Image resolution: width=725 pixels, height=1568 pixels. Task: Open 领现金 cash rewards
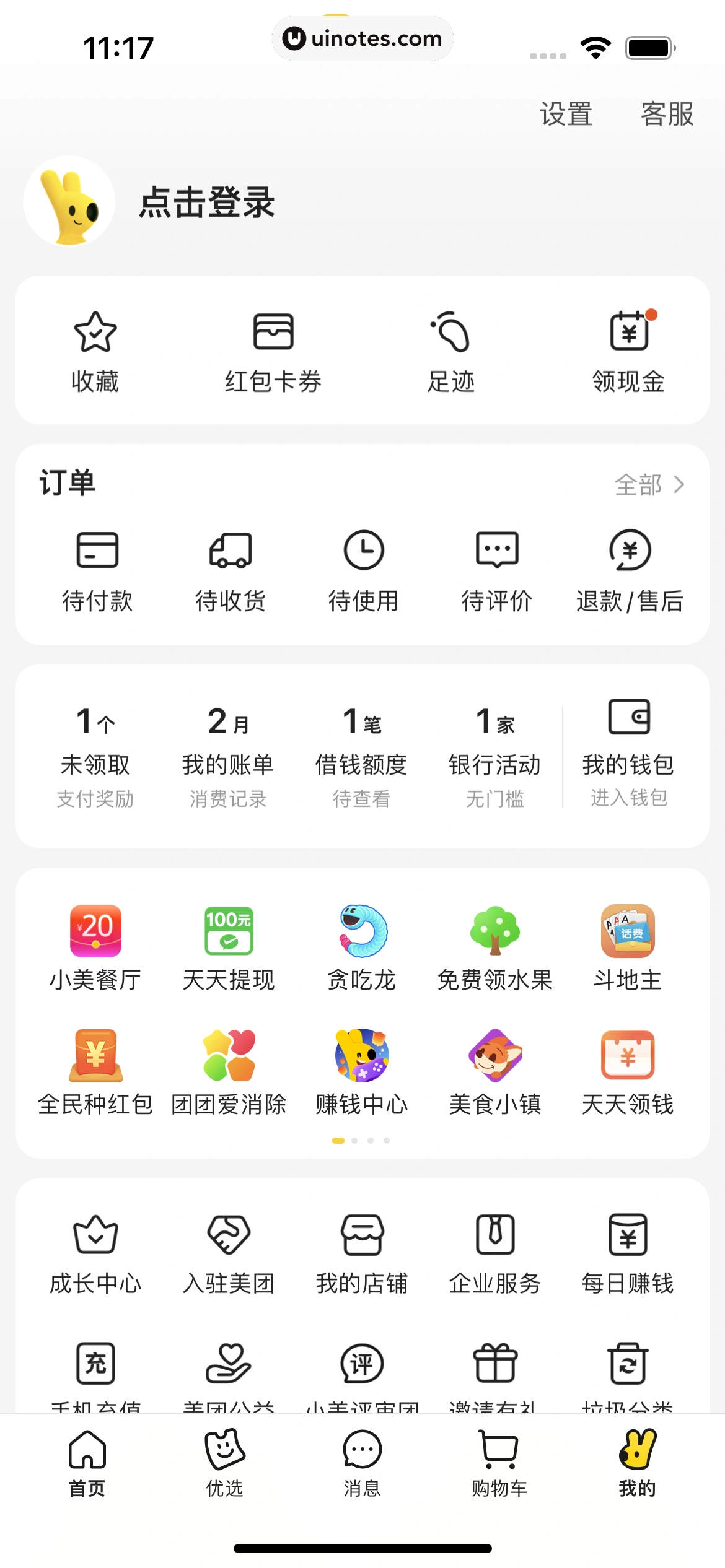[x=628, y=351]
